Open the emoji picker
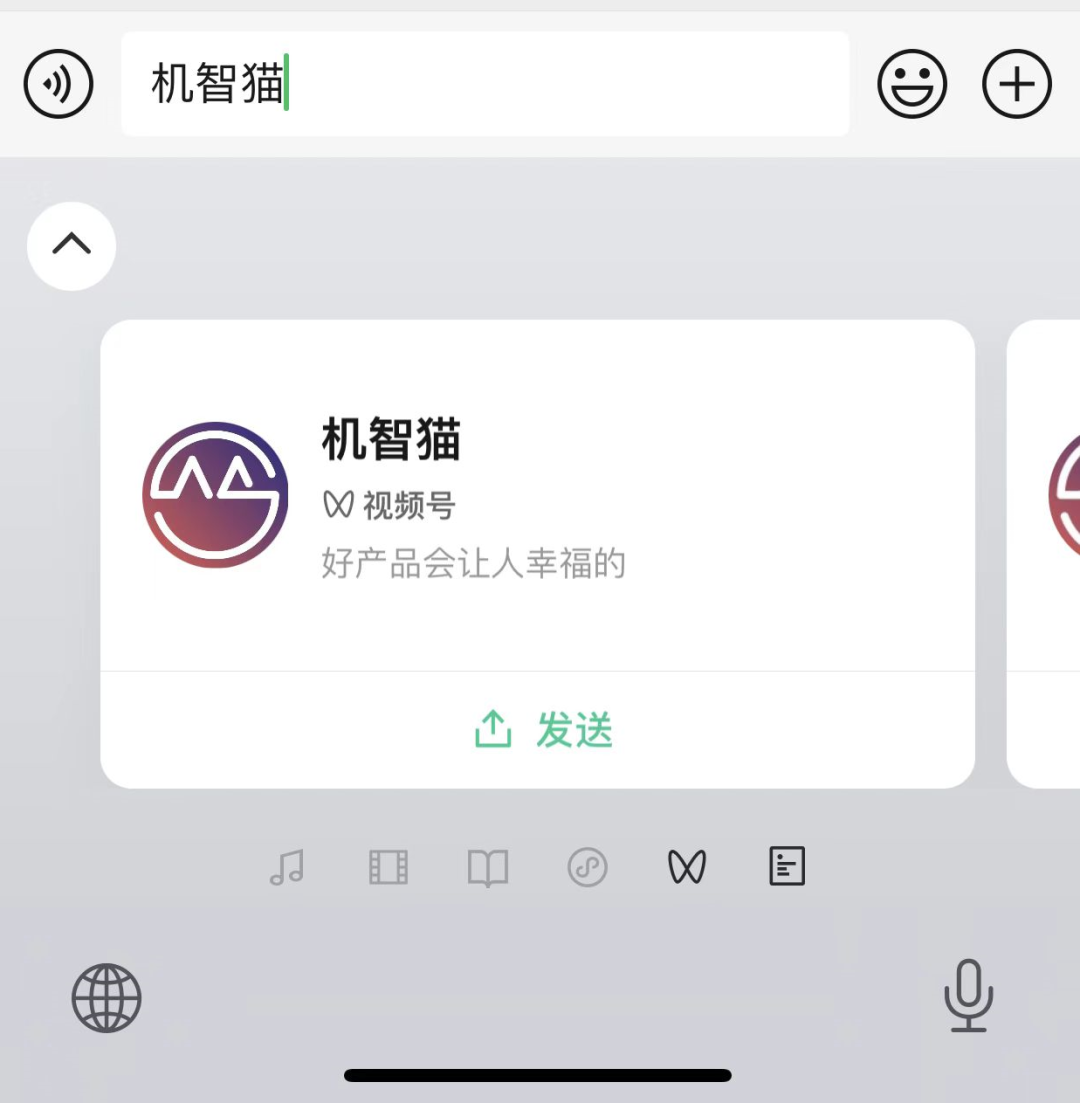 click(x=911, y=84)
